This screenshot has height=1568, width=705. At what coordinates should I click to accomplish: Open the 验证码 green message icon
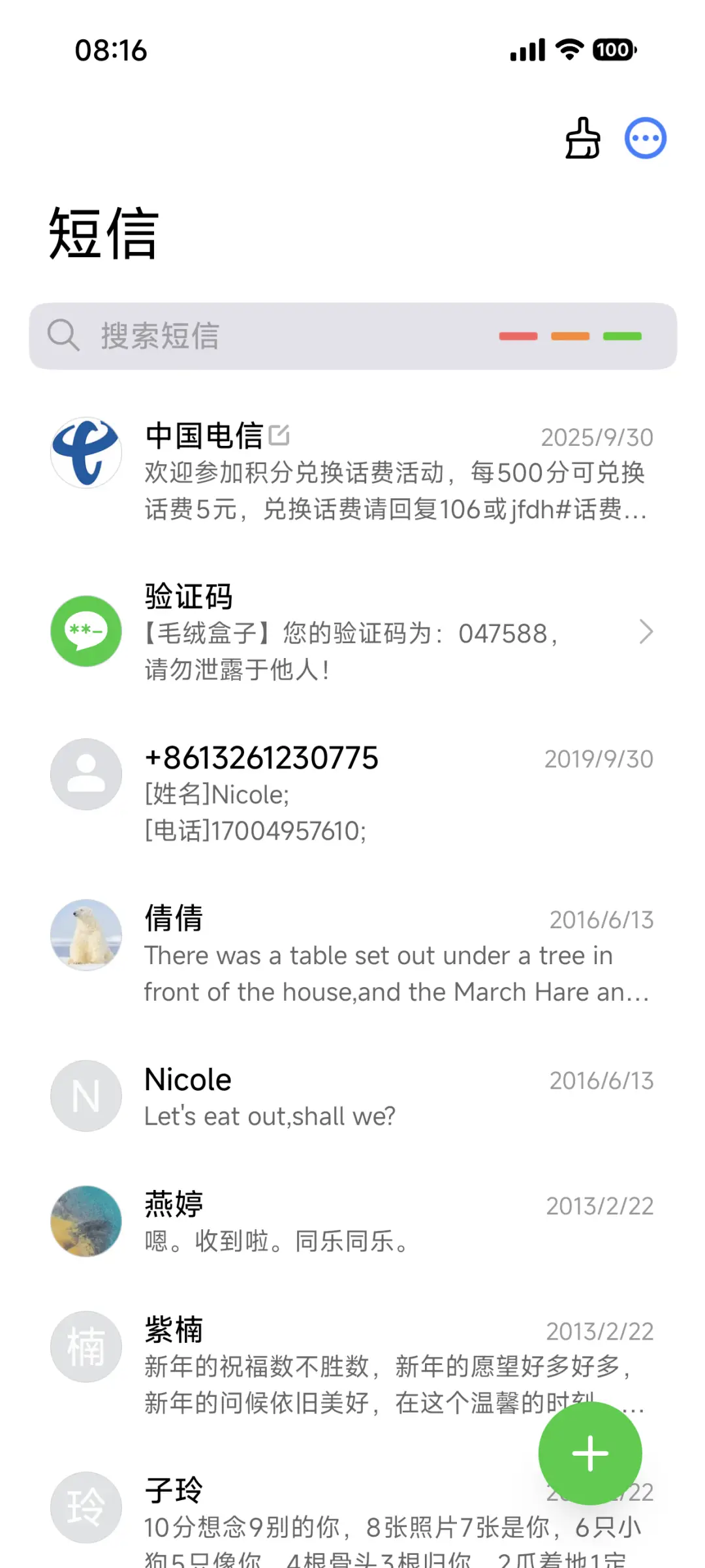86,631
